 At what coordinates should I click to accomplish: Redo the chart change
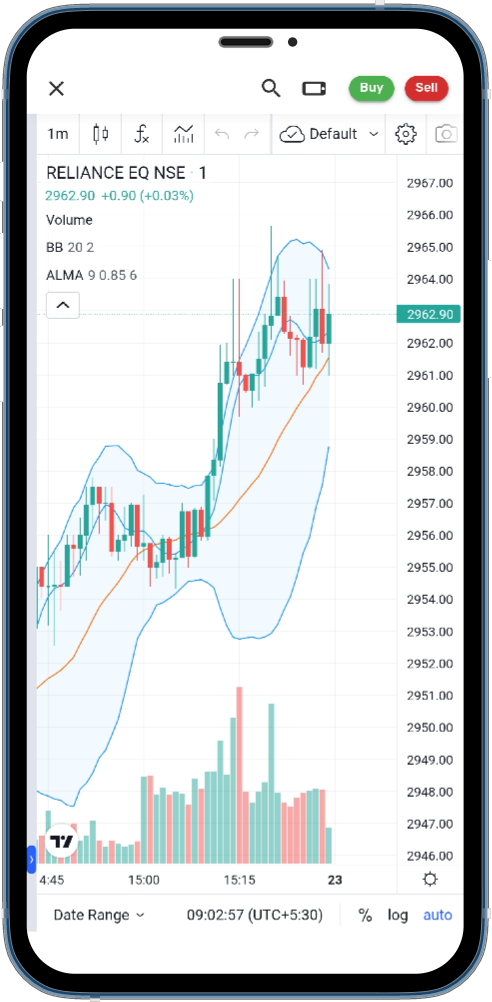coord(252,134)
